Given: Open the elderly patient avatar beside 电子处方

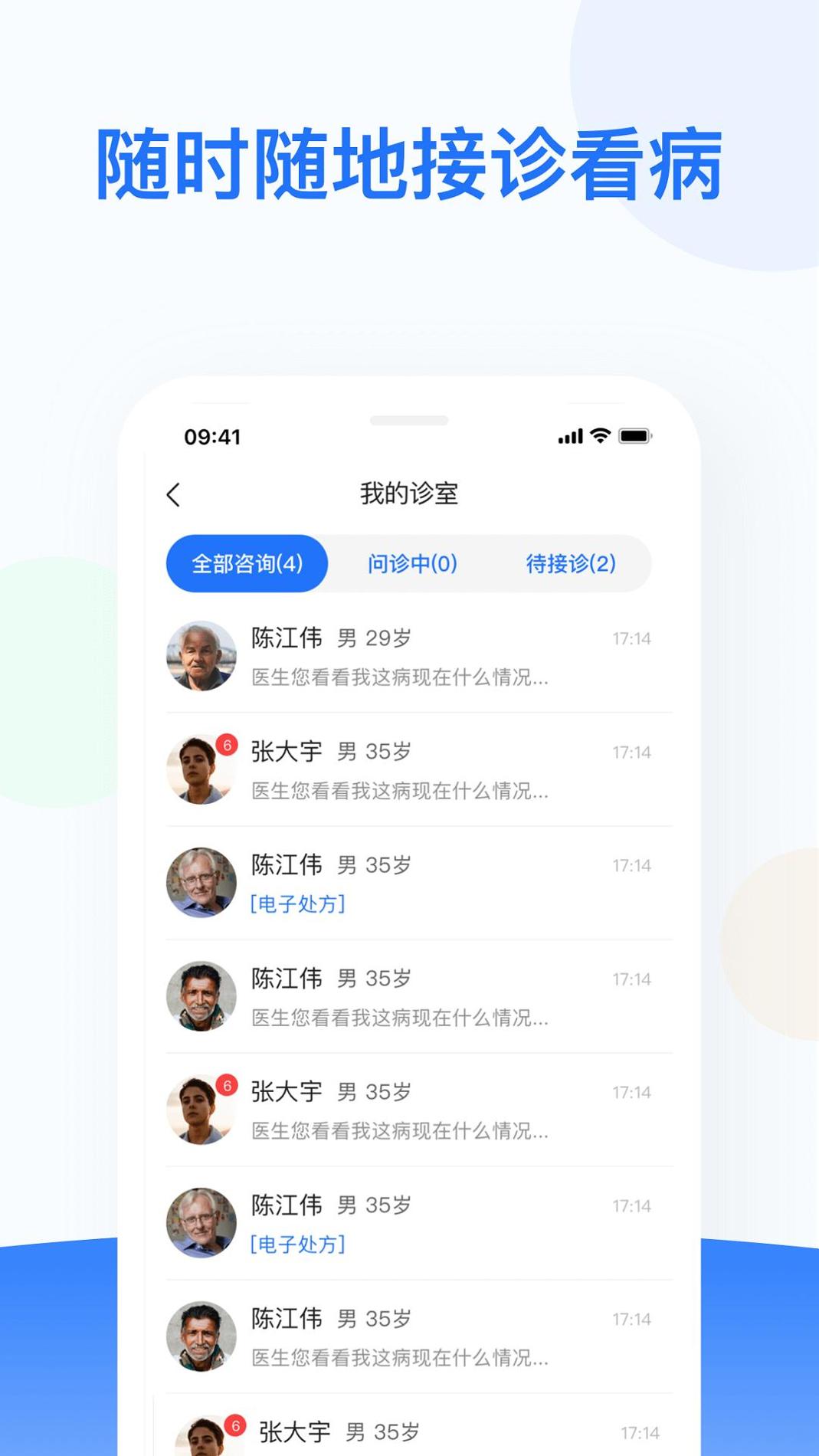Looking at the screenshot, I should pos(201,882).
